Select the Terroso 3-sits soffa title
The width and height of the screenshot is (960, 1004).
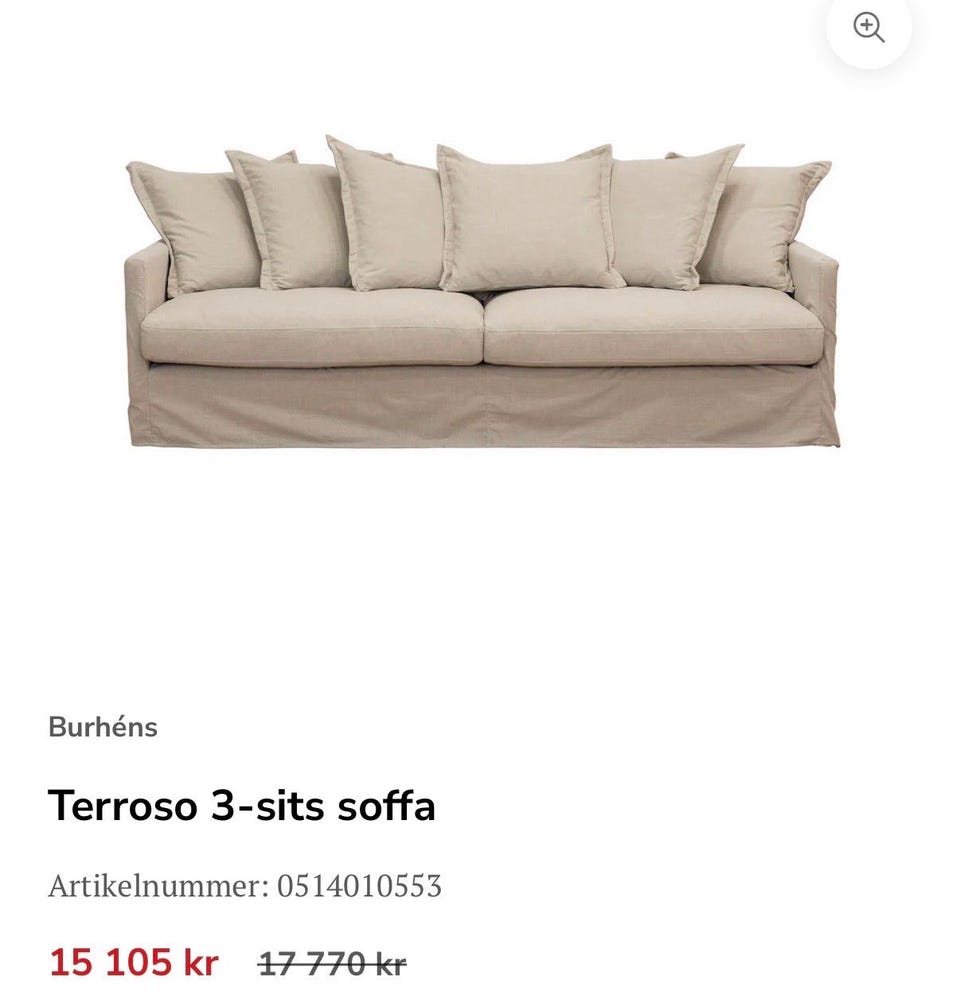tap(242, 803)
